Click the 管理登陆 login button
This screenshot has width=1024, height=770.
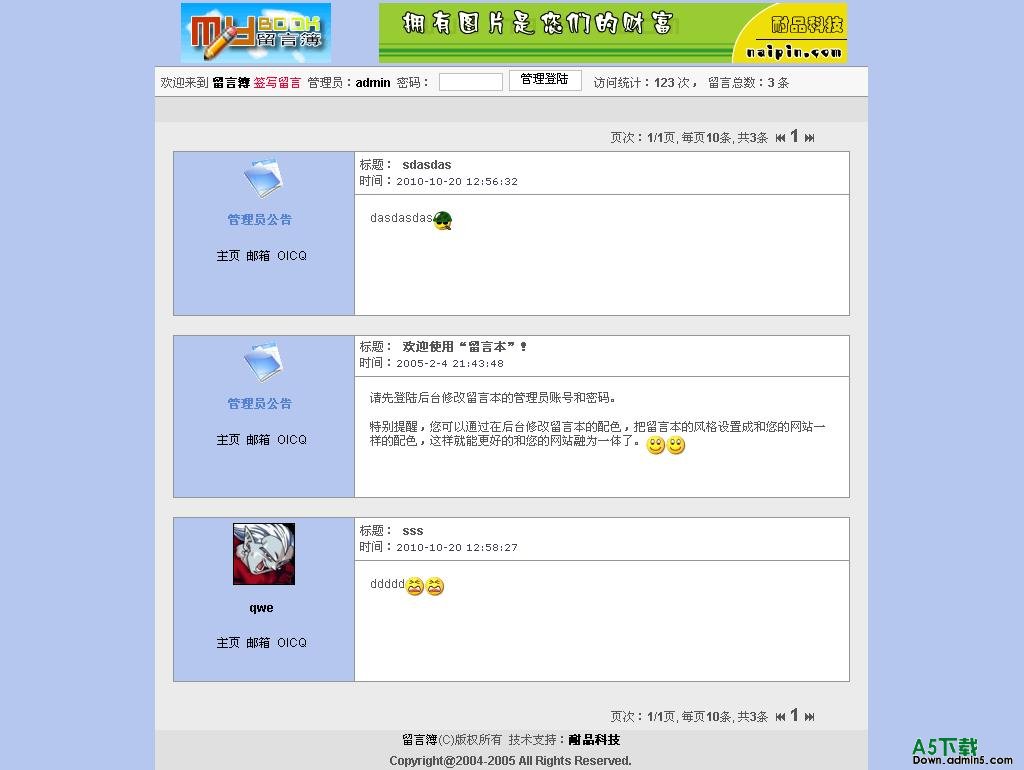(545, 80)
